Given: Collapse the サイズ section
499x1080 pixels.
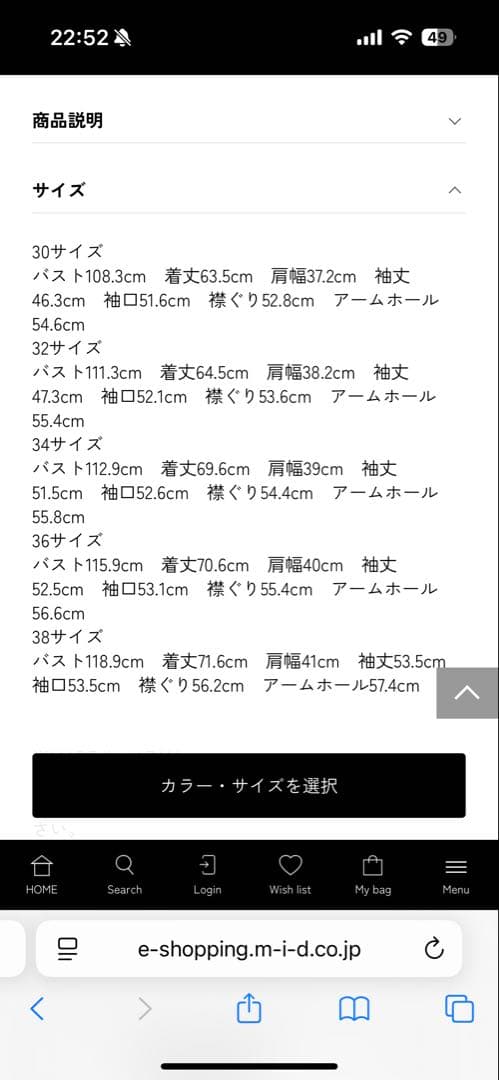Looking at the screenshot, I should tap(249, 190).
